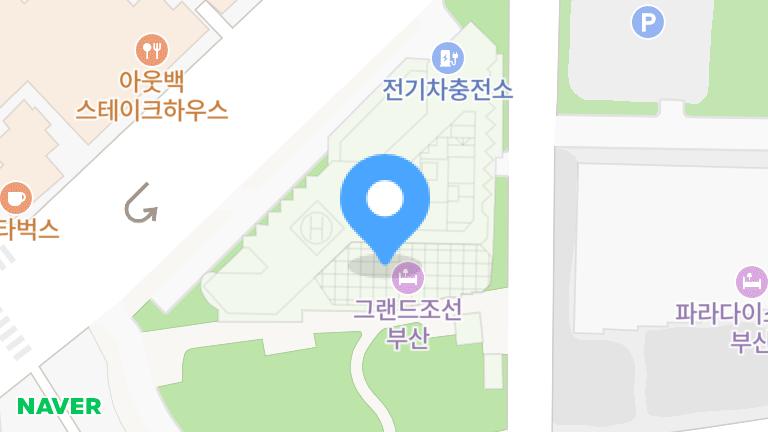Open the 그랜드조선 부산 hotel marker

coord(408,275)
